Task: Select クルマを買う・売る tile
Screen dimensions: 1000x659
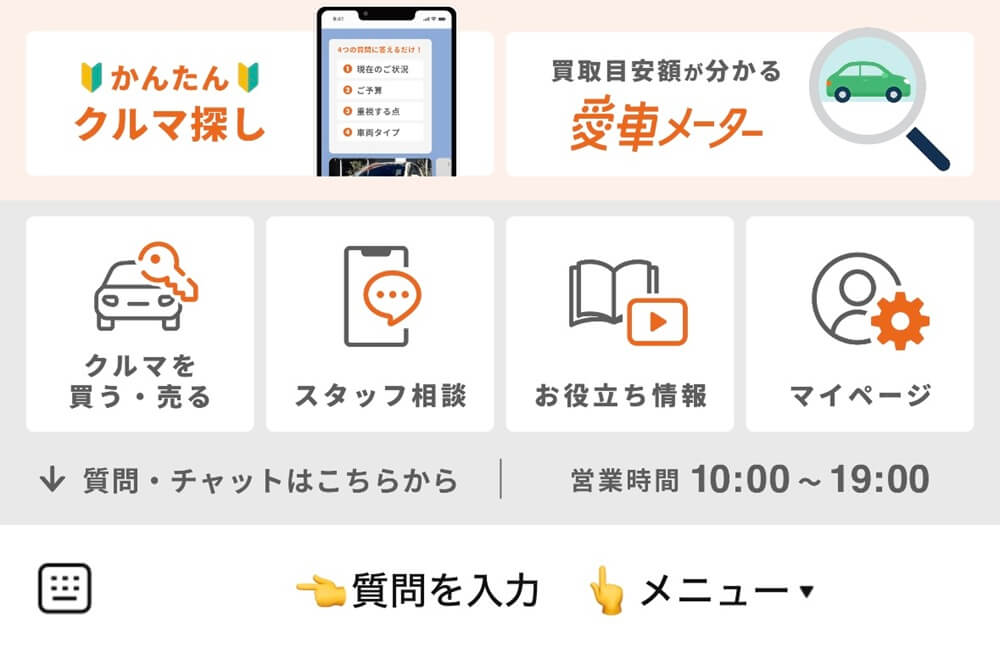Action: pyautogui.click(x=140, y=324)
